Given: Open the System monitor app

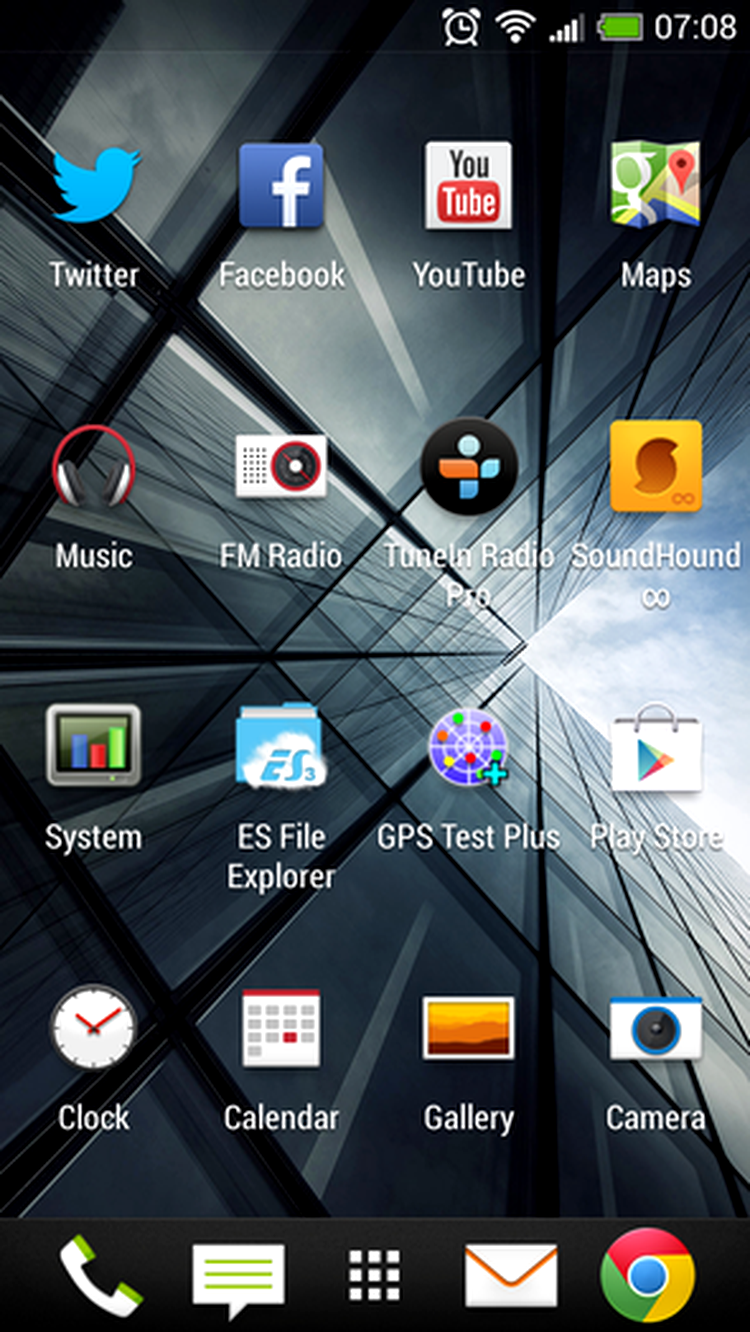Looking at the screenshot, I should (x=94, y=747).
